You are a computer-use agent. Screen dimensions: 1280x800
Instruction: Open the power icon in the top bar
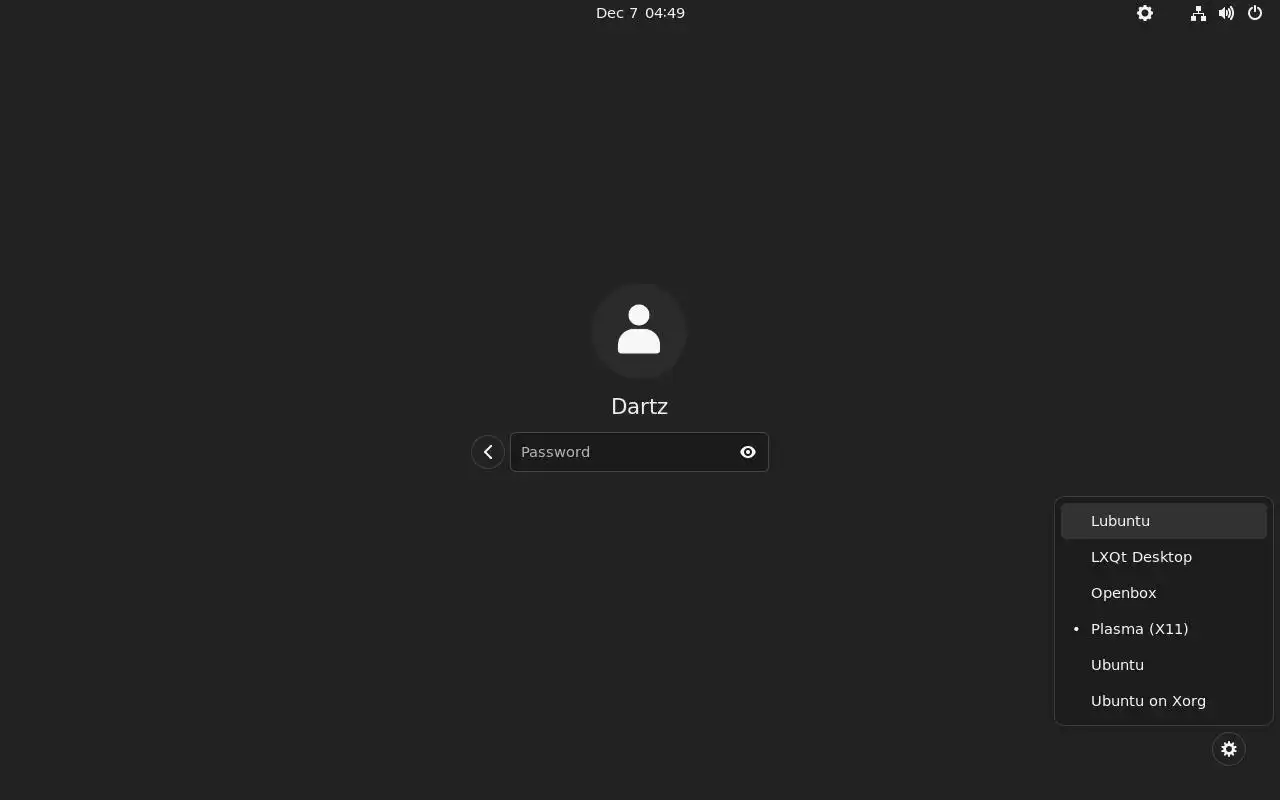[x=1255, y=13]
